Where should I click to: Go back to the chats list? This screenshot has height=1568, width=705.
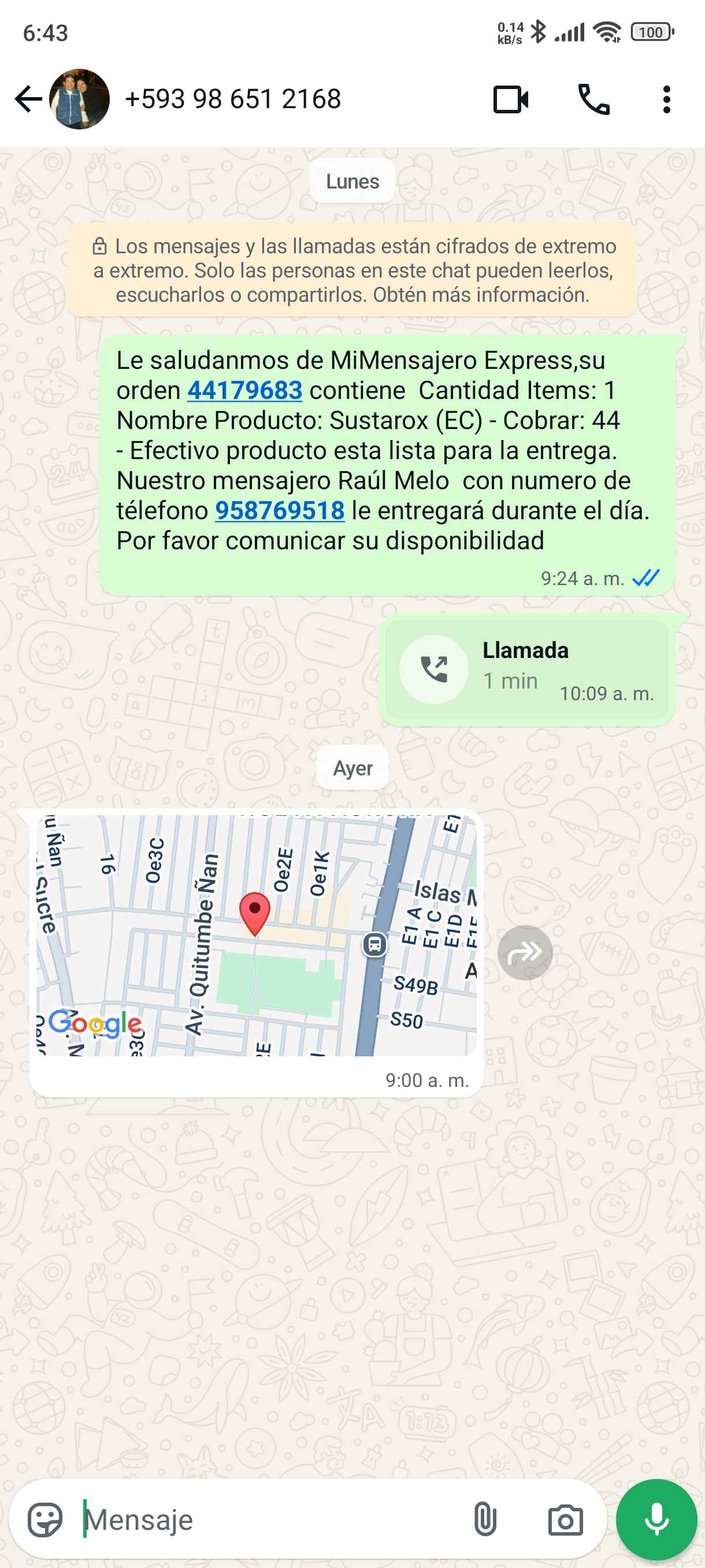tap(27, 99)
